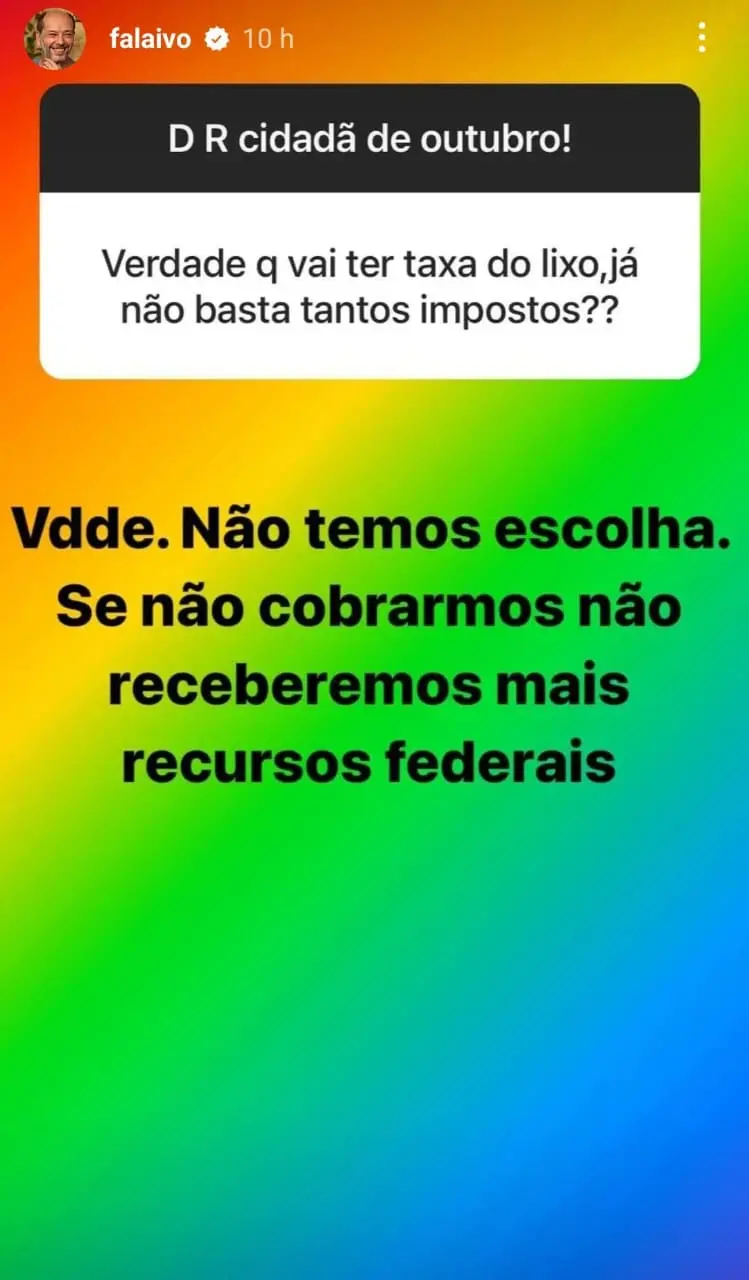Click the phrase "recursos federais"
Image resolution: width=749 pixels, height=1280 pixels.
point(371,762)
